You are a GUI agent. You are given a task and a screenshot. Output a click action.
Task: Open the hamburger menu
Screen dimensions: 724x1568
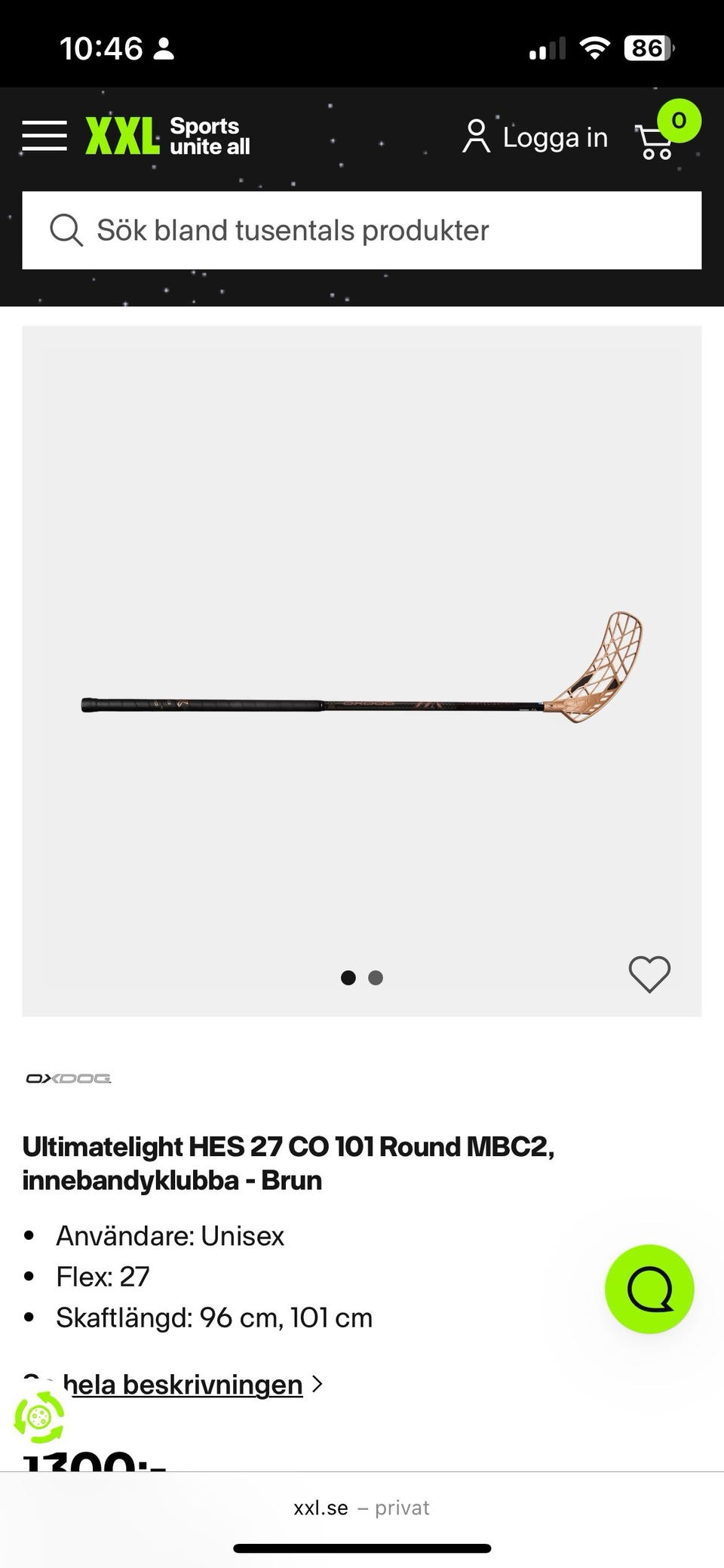point(44,136)
